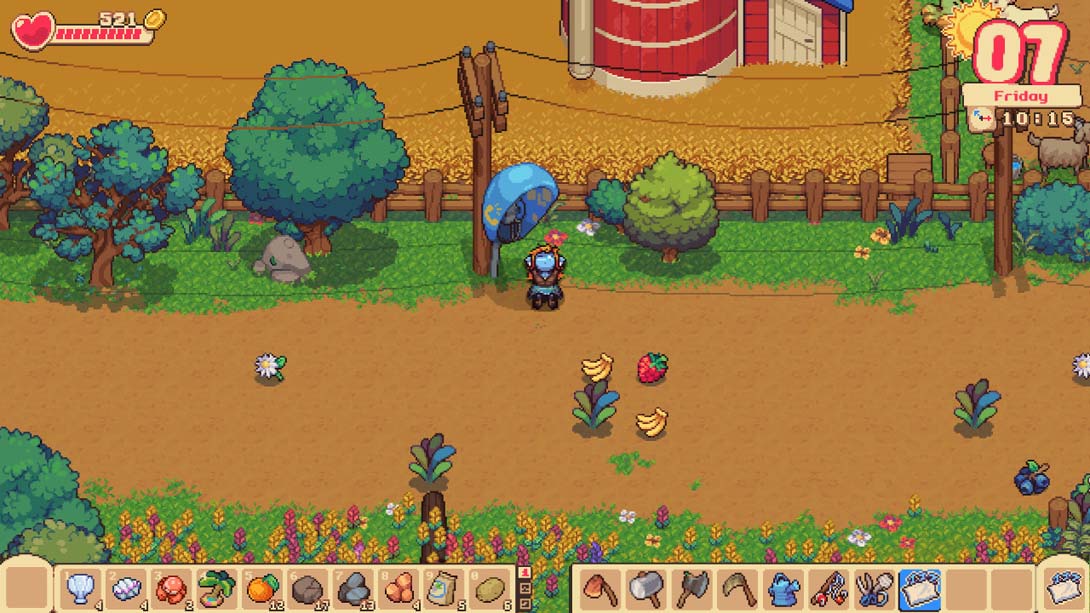Screen dimensions: 1090x613
Task: Select the dark ore stack of 13
Action: click(353, 588)
